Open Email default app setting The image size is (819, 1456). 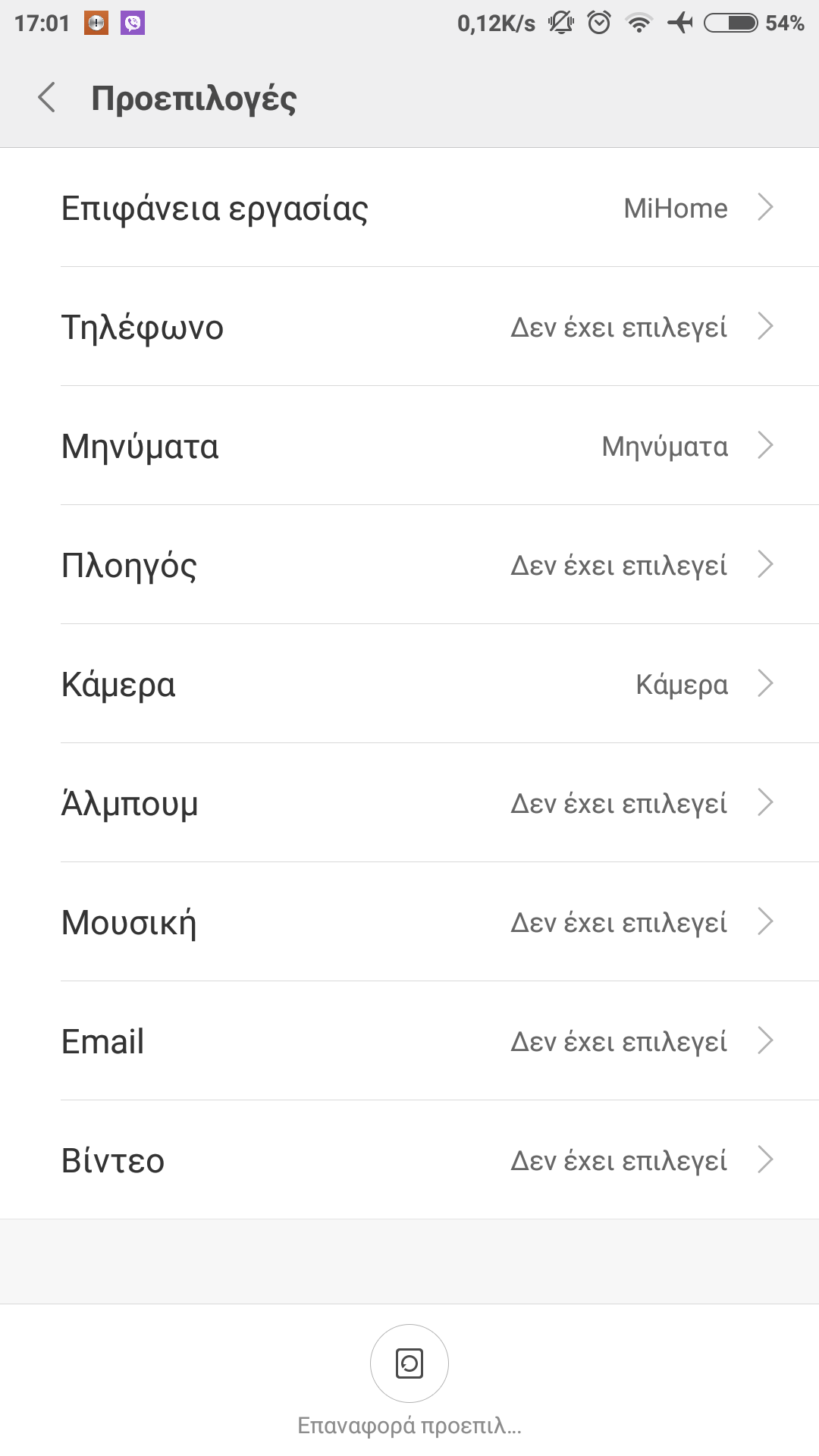tap(409, 1041)
